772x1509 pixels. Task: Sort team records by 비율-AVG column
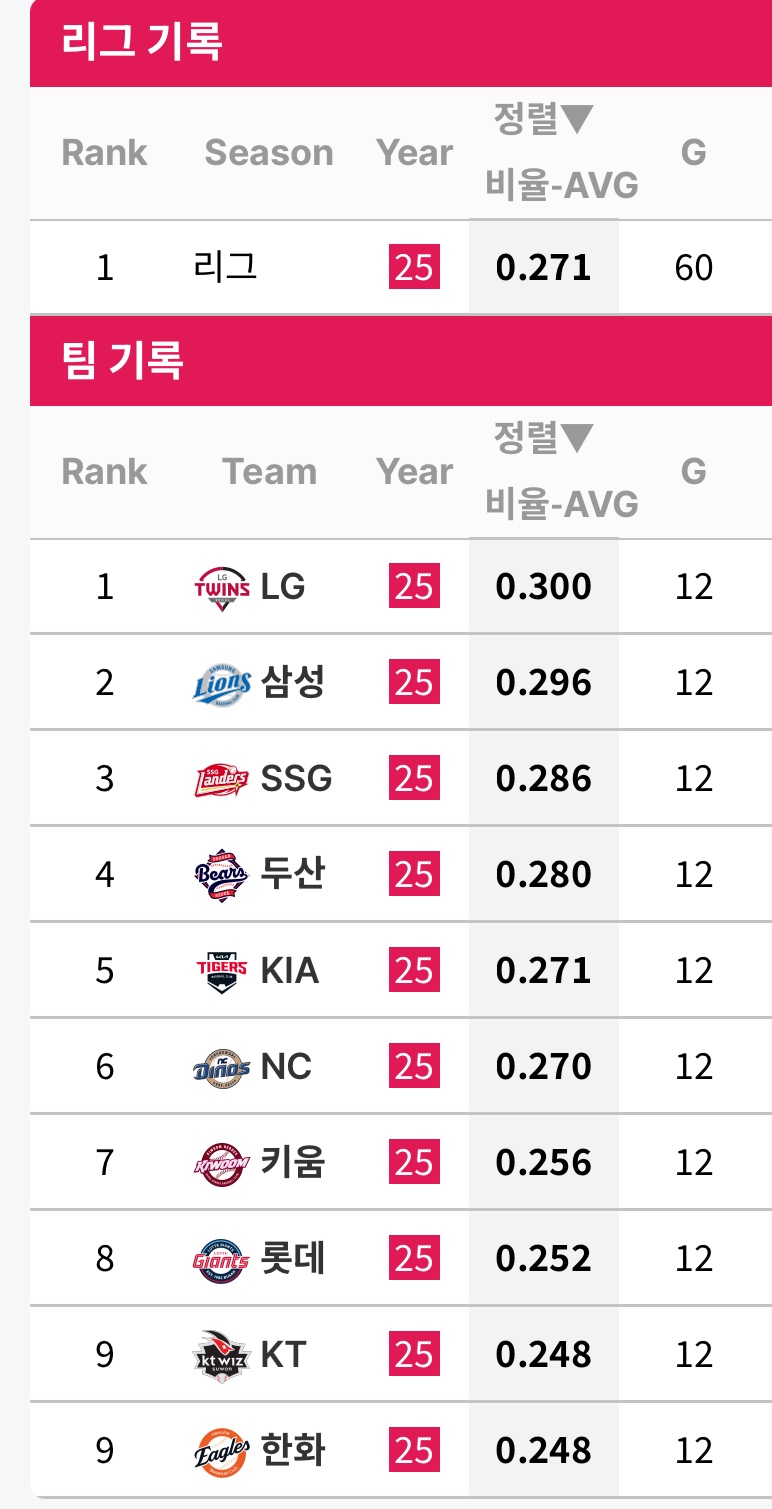(x=561, y=503)
